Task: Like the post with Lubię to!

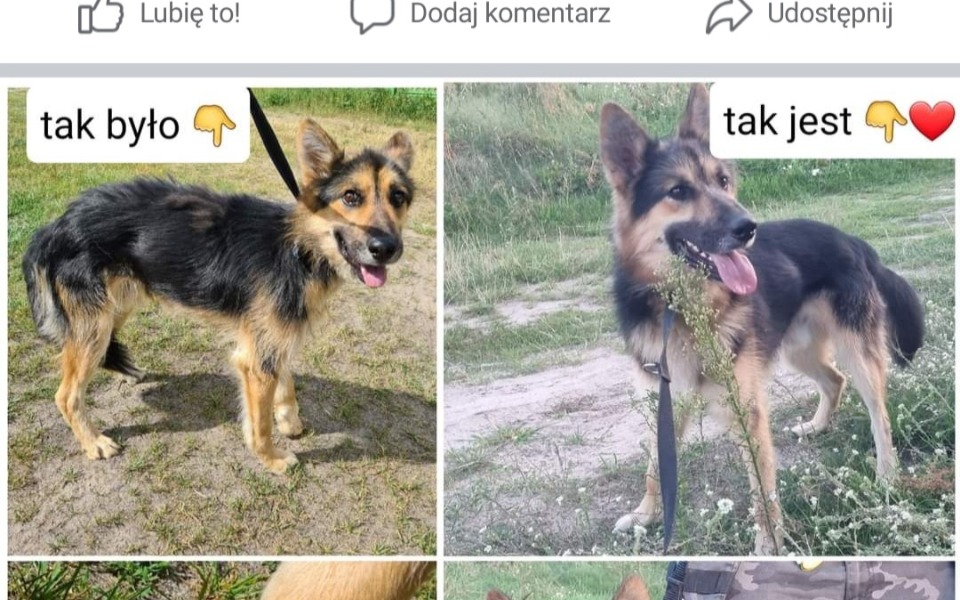Action: click(160, 15)
